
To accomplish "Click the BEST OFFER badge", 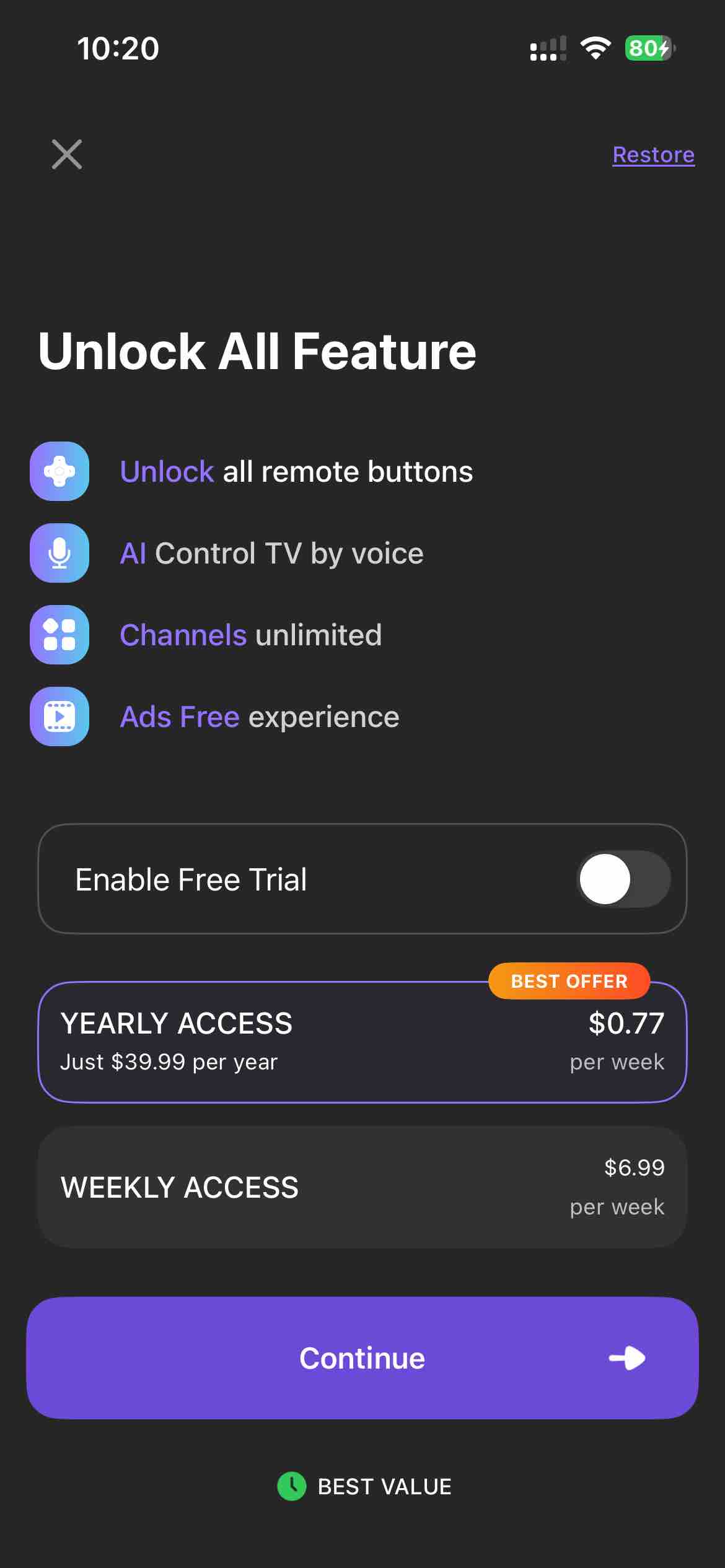I will click(569, 981).
